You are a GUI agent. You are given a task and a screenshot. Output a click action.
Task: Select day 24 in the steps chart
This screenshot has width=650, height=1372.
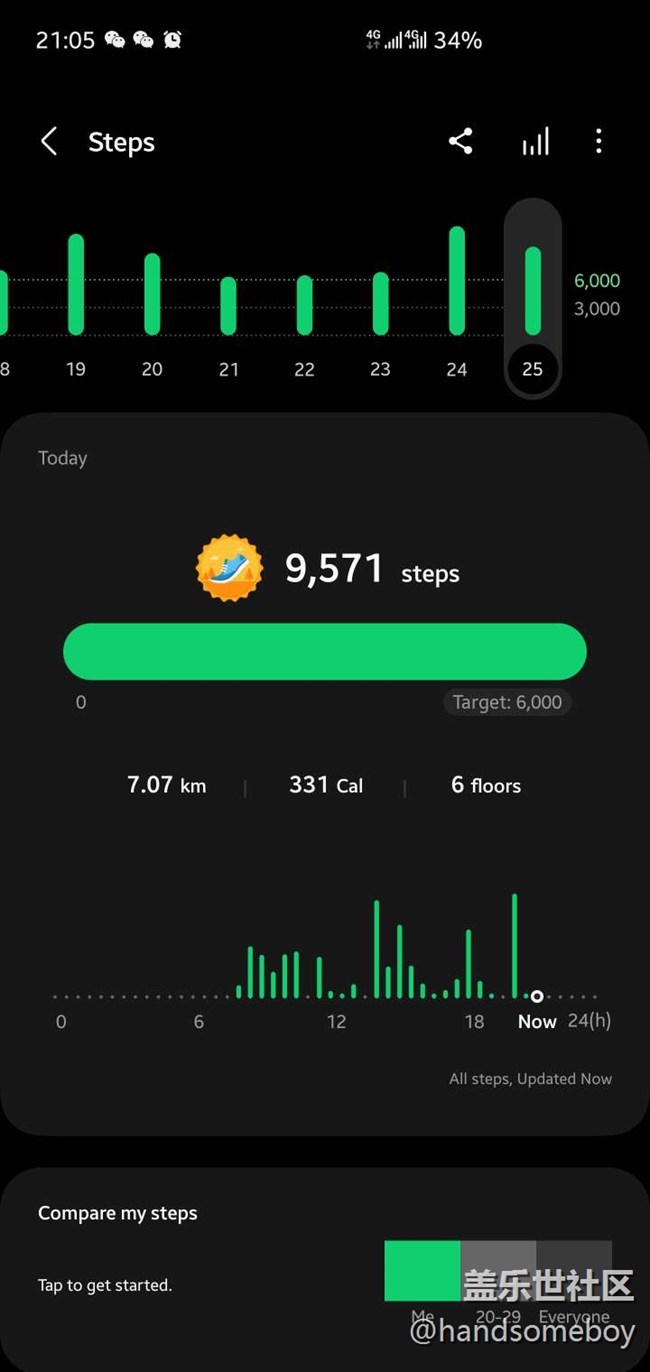pyautogui.click(x=457, y=300)
